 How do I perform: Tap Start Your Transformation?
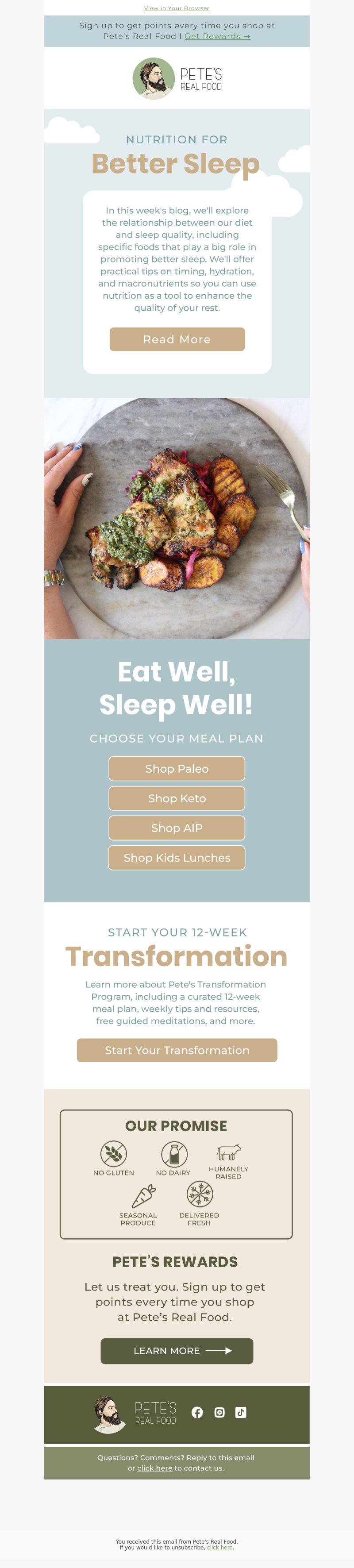click(x=177, y=1050)
